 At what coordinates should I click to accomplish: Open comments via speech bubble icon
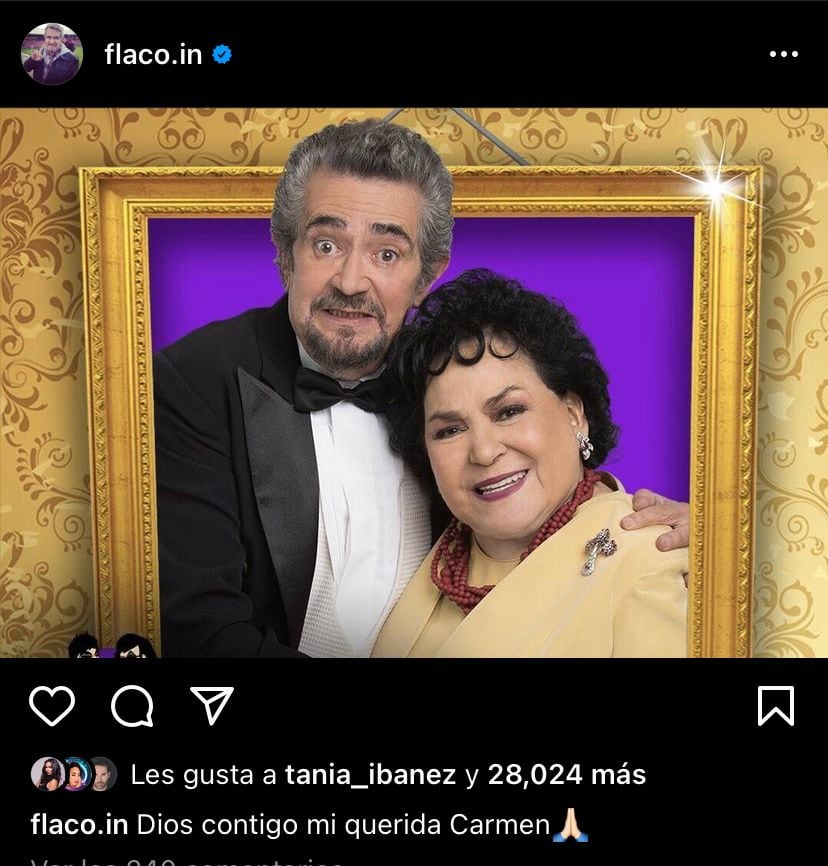132,706
